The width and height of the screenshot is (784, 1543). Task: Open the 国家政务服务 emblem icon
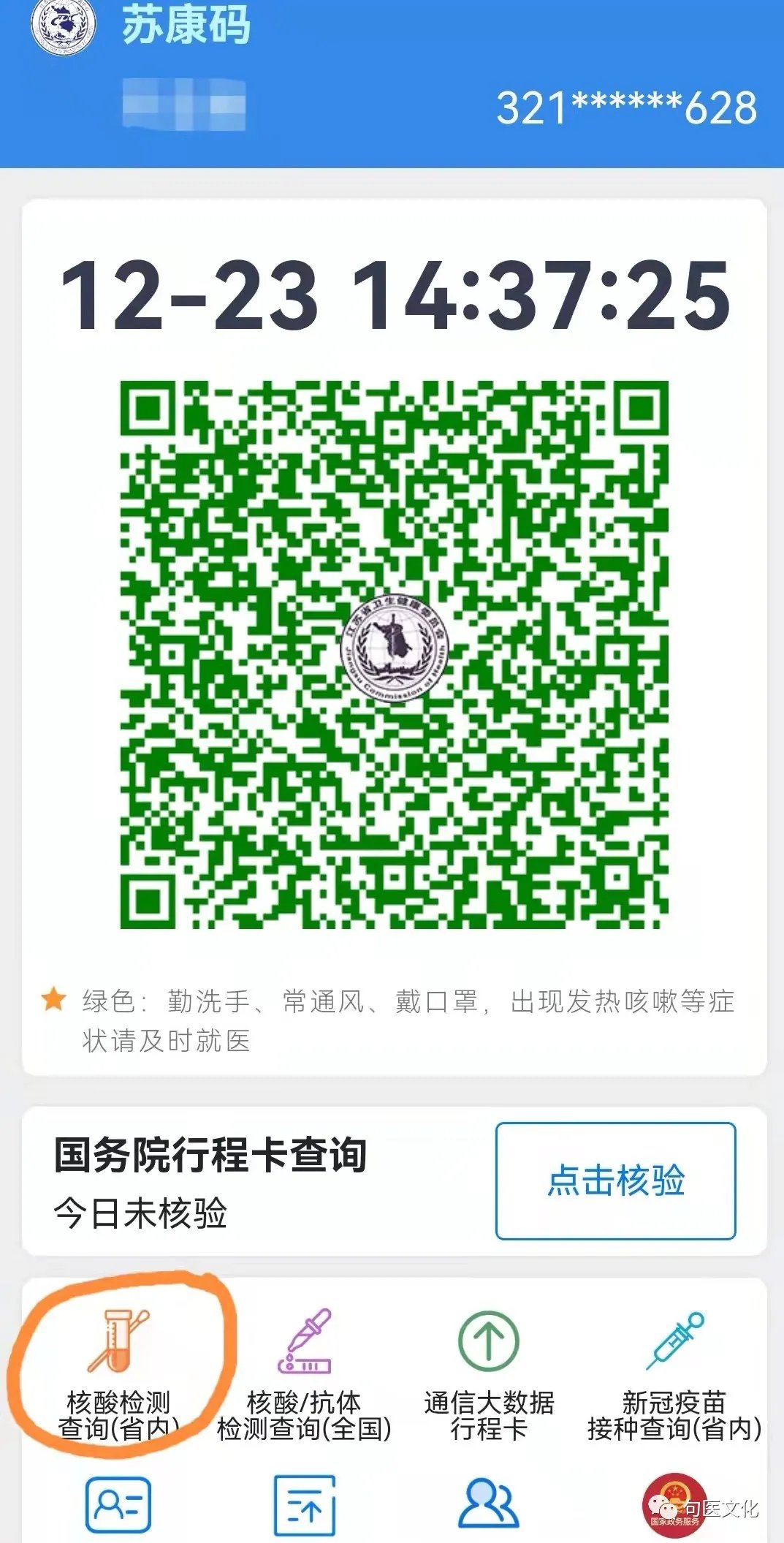(674, 1505)
